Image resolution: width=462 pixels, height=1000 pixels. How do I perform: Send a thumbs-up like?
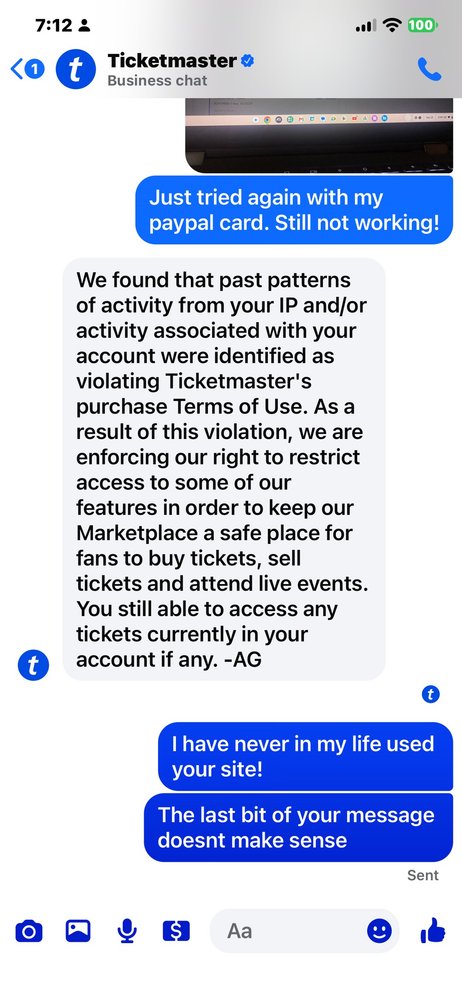[433, 930]
